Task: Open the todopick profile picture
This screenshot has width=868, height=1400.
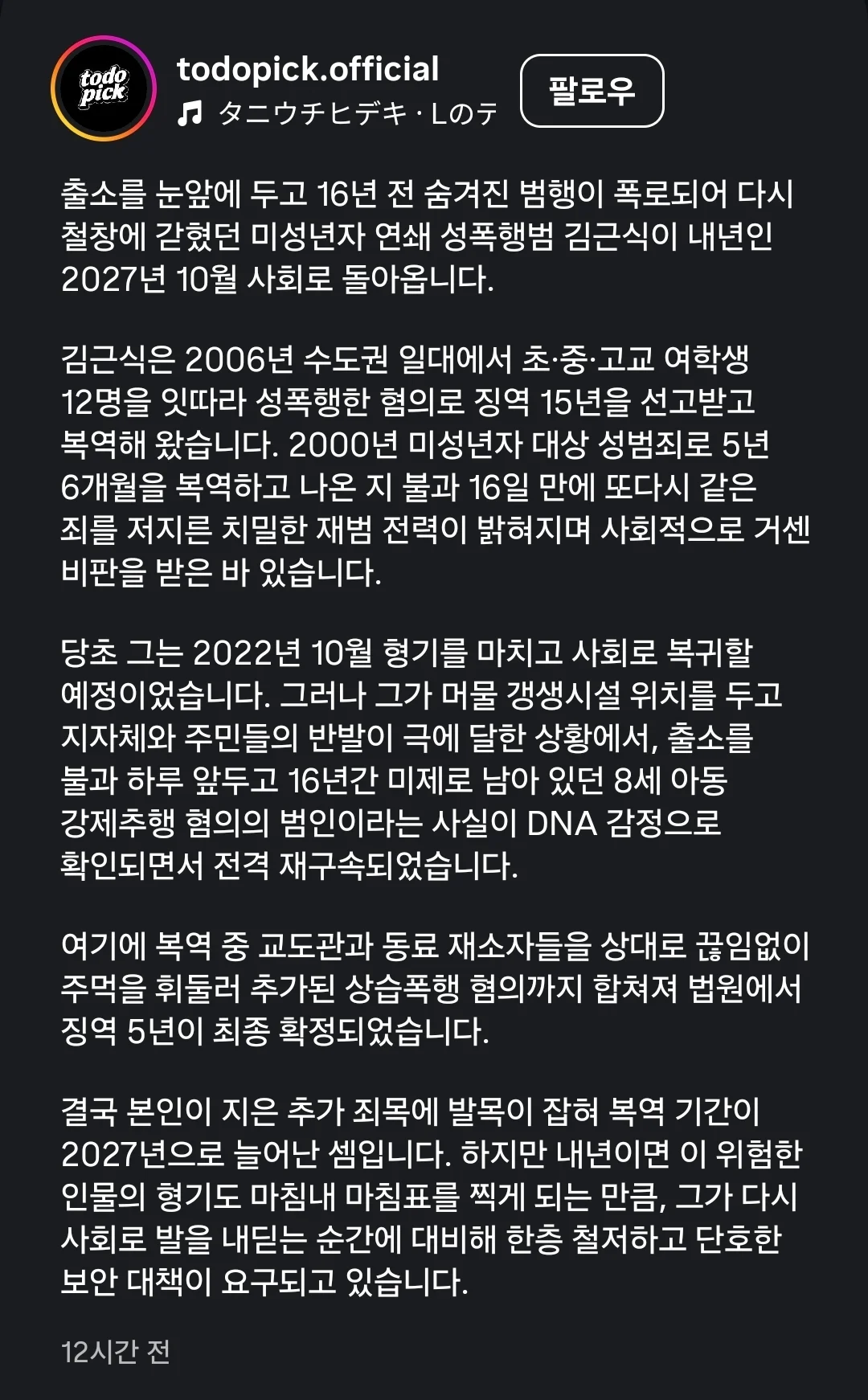Action: [103, 88]
